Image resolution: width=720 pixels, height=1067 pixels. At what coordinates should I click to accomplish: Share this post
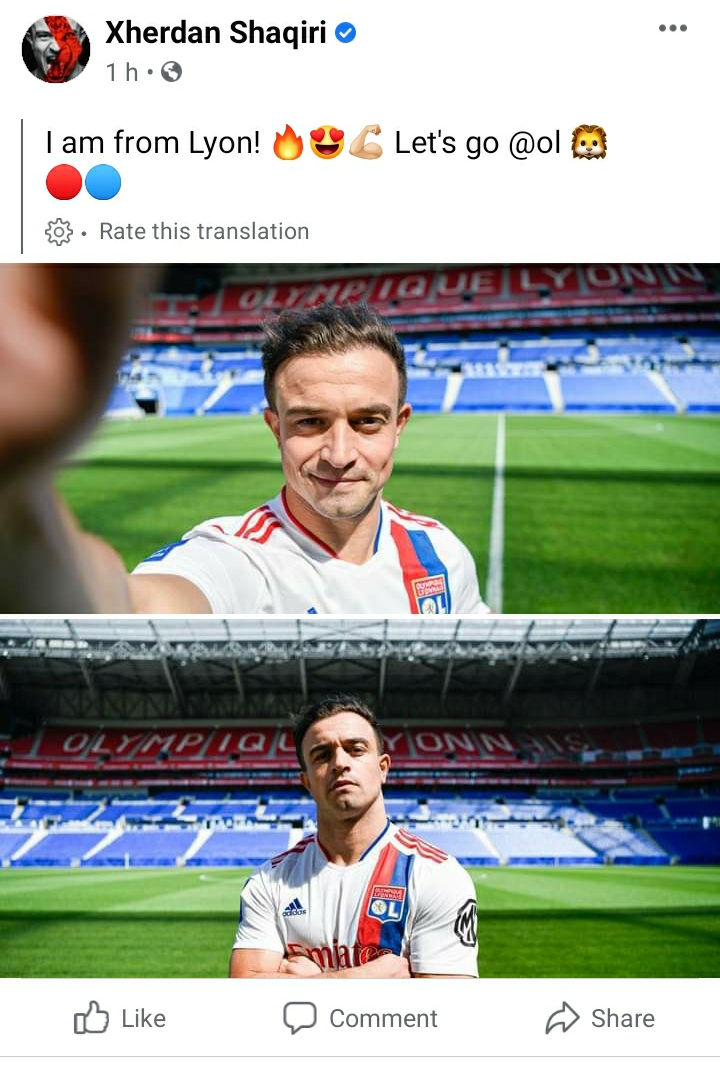600,1018
